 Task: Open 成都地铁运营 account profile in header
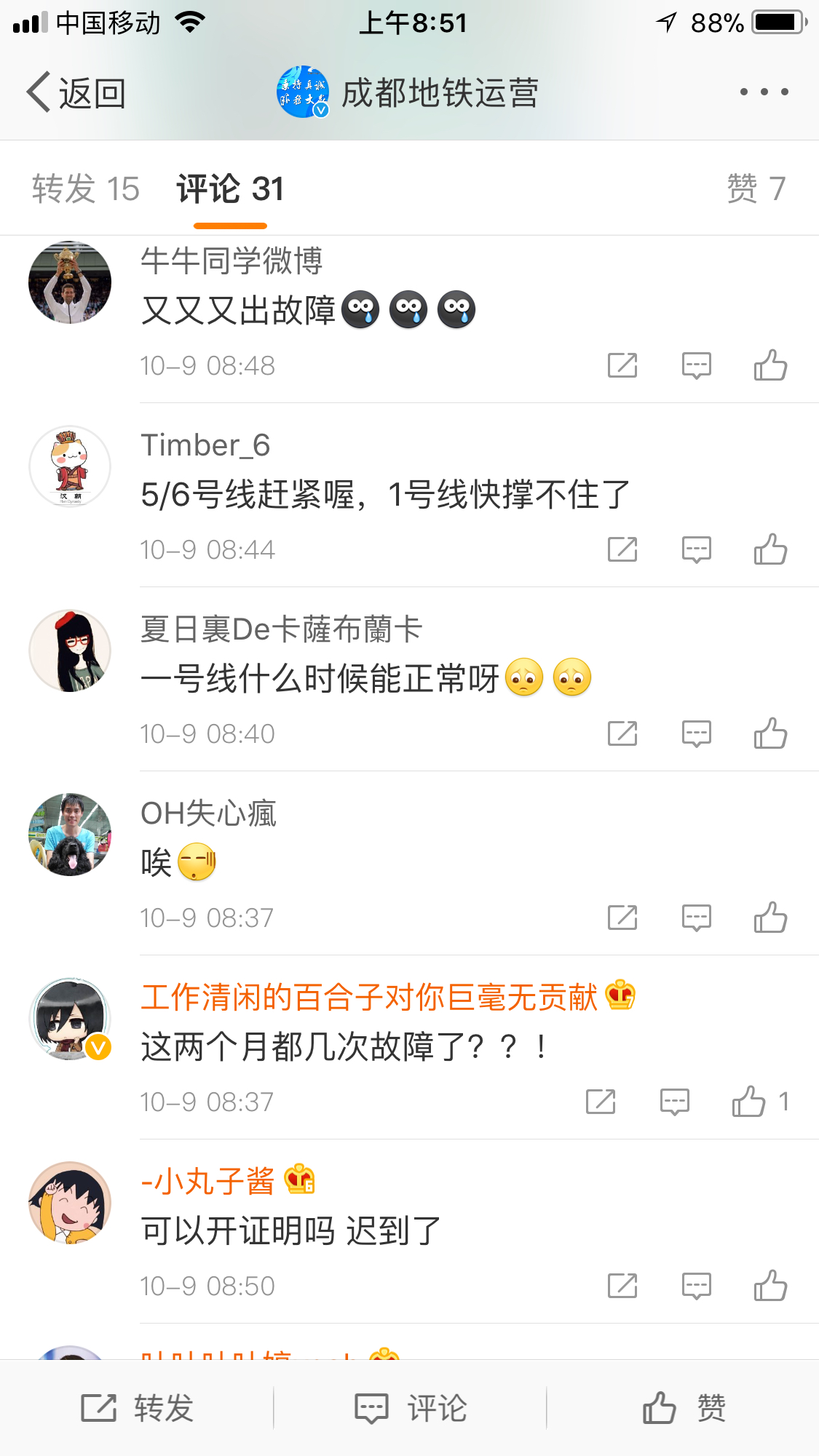(407, 92)
